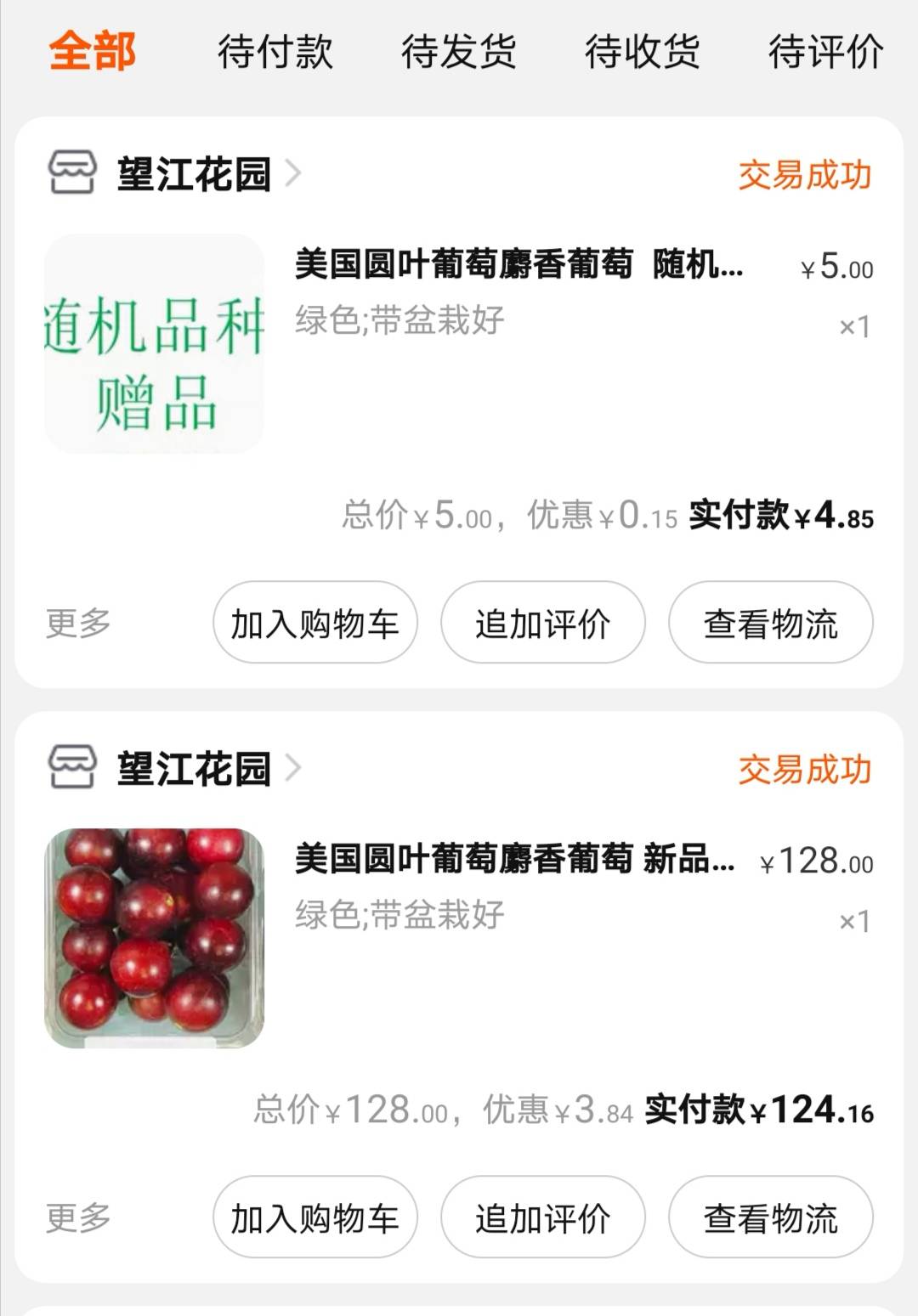Switch to the 待付款 tab
918x1316 pixels.
click(x=275, y=51)
